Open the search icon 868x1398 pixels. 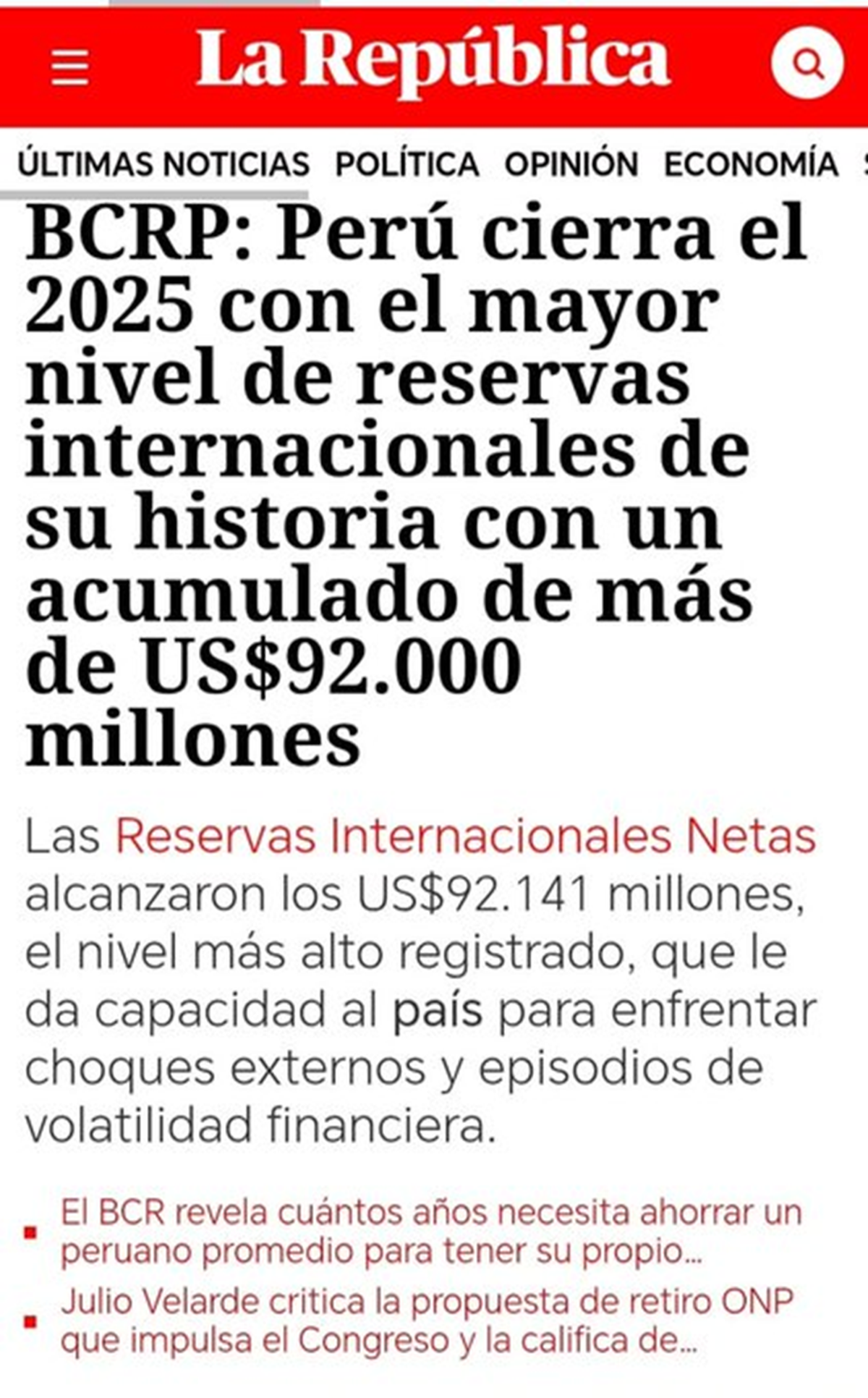click(807, 64)
